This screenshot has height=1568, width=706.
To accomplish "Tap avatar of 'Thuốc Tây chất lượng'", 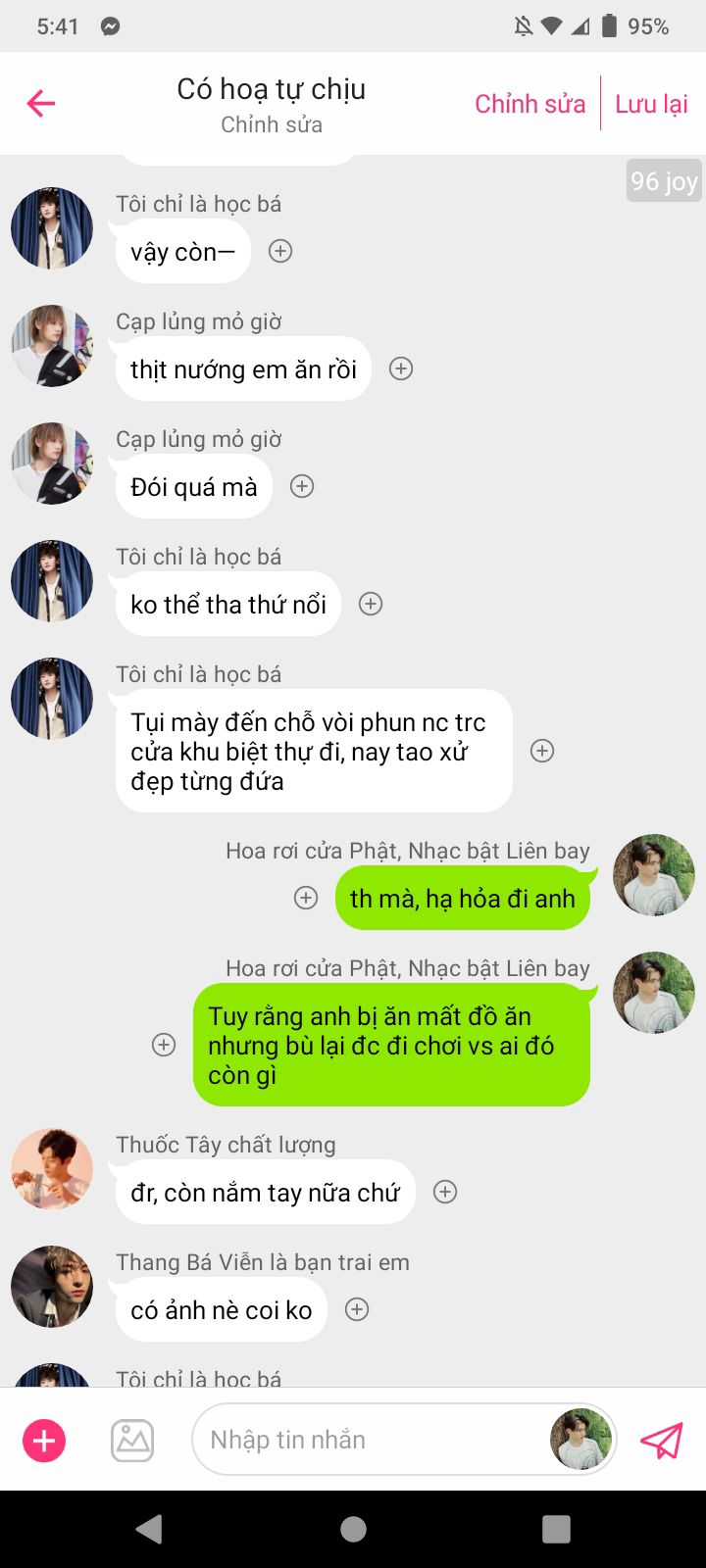I will (52, 1168).
